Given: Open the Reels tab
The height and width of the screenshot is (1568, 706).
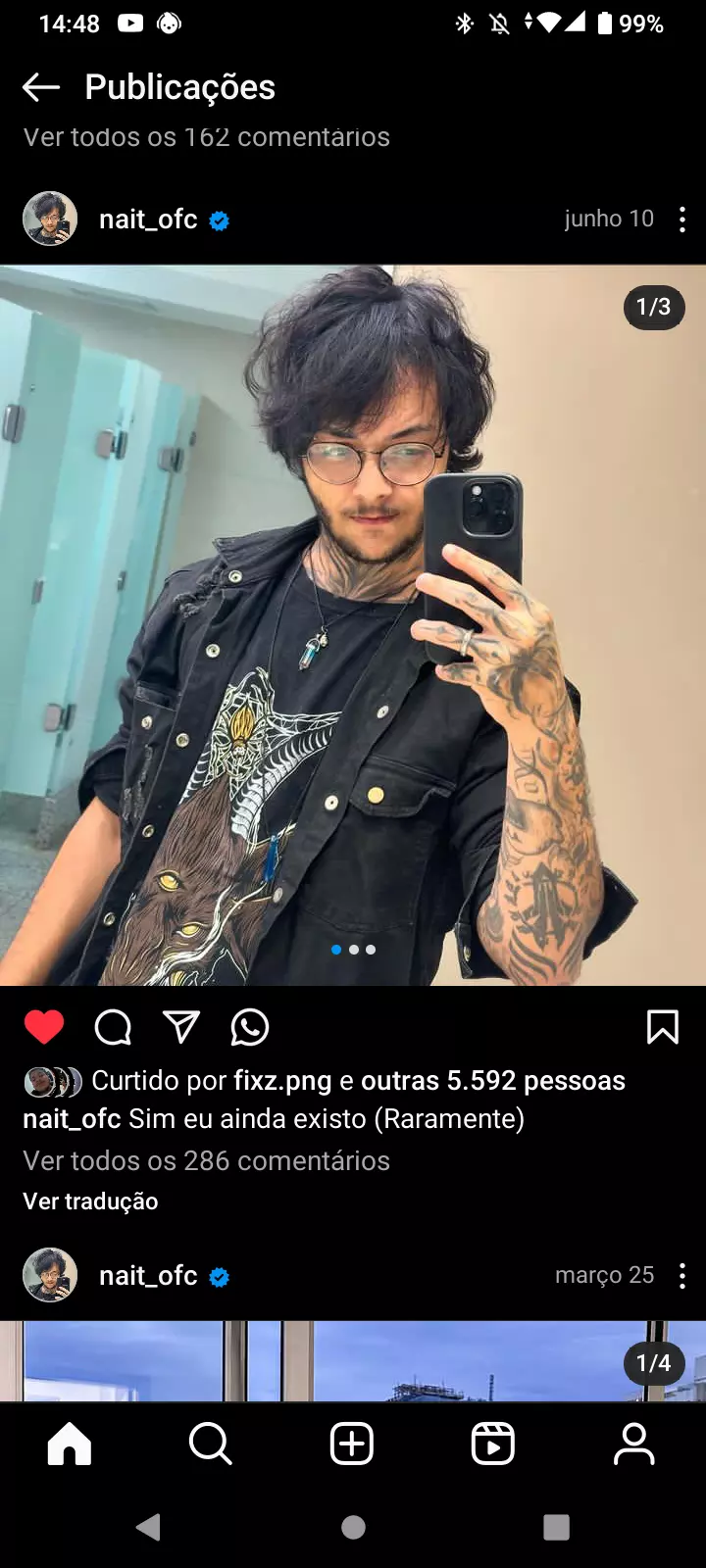Looking at the screenshot, I should pyautogui.click(x=493, y=1444).
